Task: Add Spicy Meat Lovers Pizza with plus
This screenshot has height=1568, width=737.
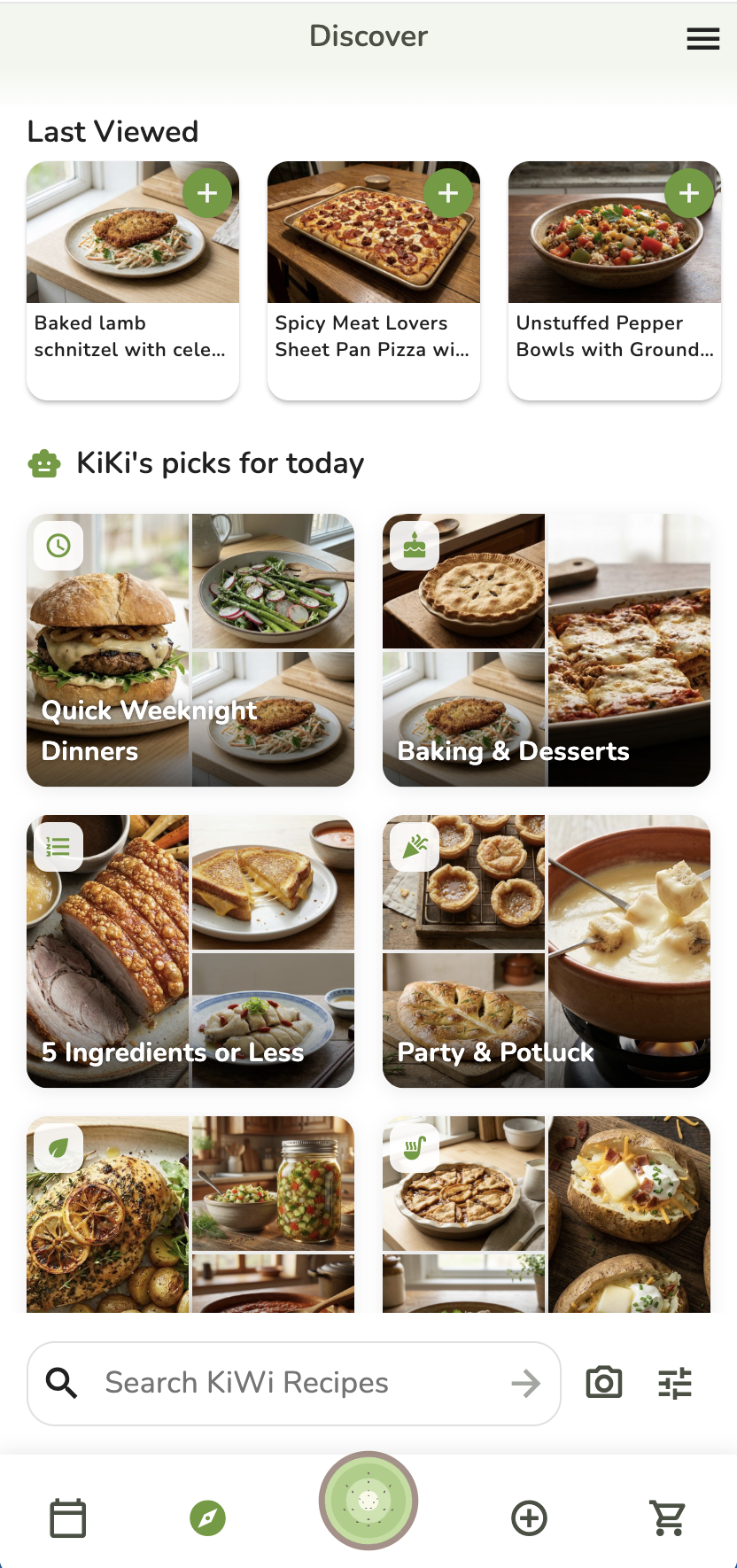Action: pos(448,193)
